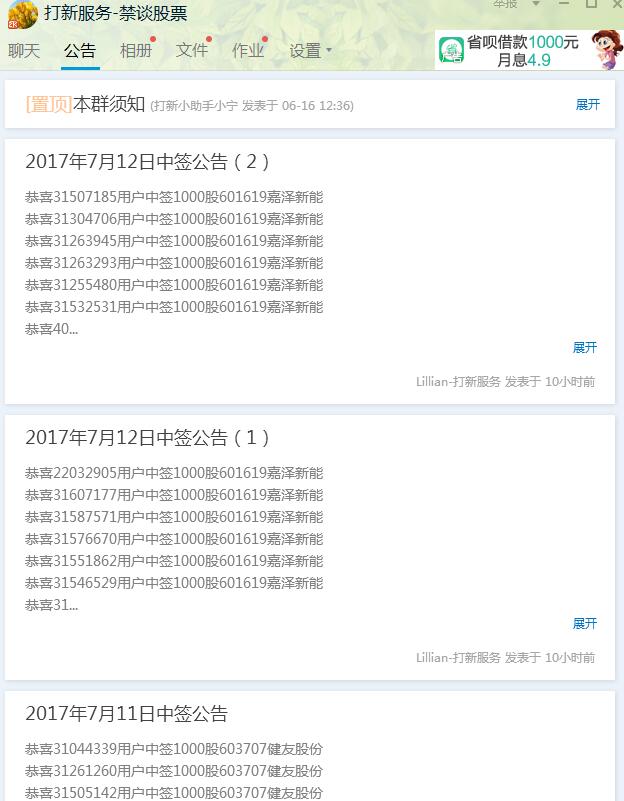The image size is (624, 801).
Task: Switch to the 文件 tab
Action: point(192,50)
